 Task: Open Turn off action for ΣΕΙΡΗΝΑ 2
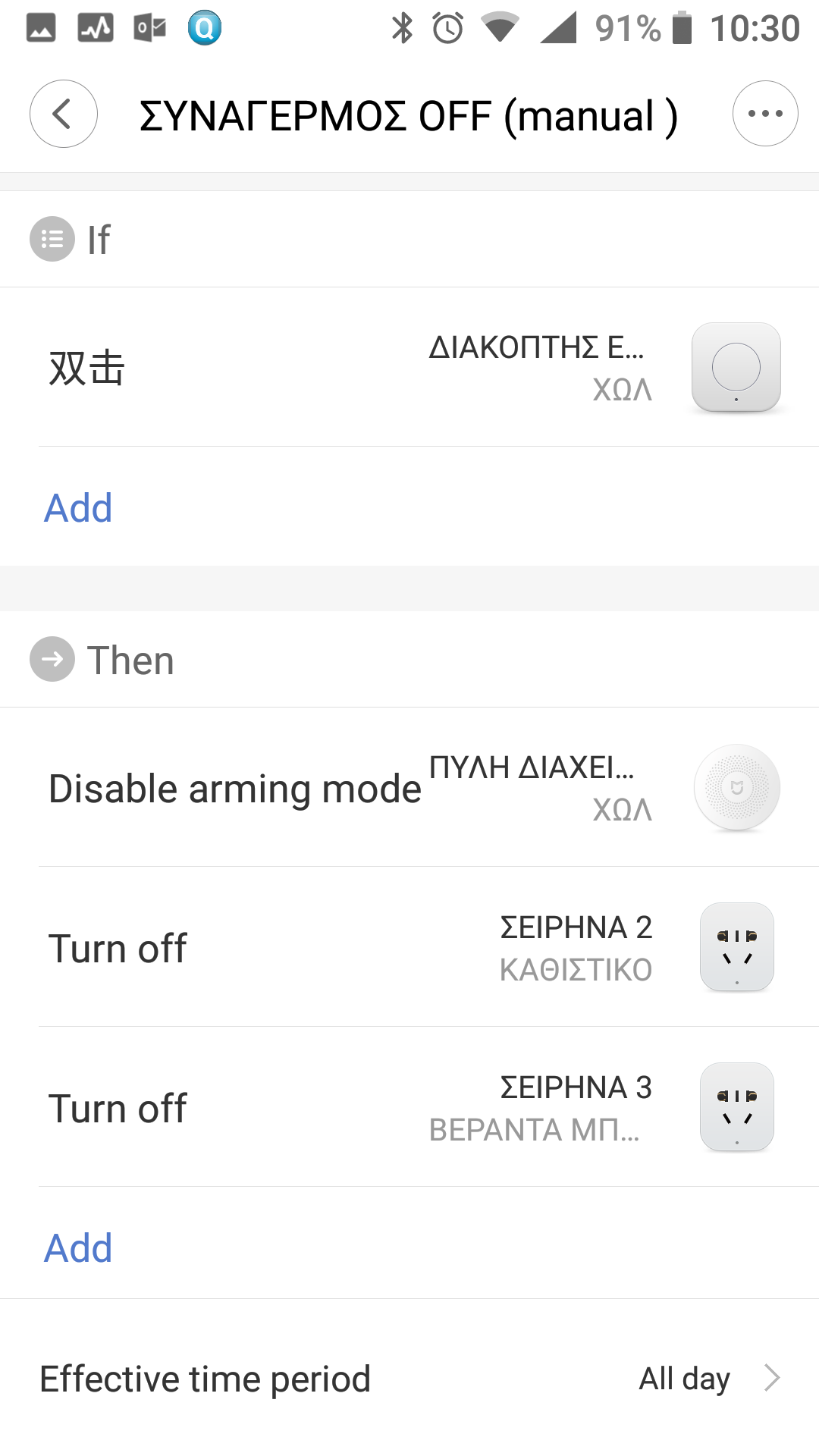point(409,948)
